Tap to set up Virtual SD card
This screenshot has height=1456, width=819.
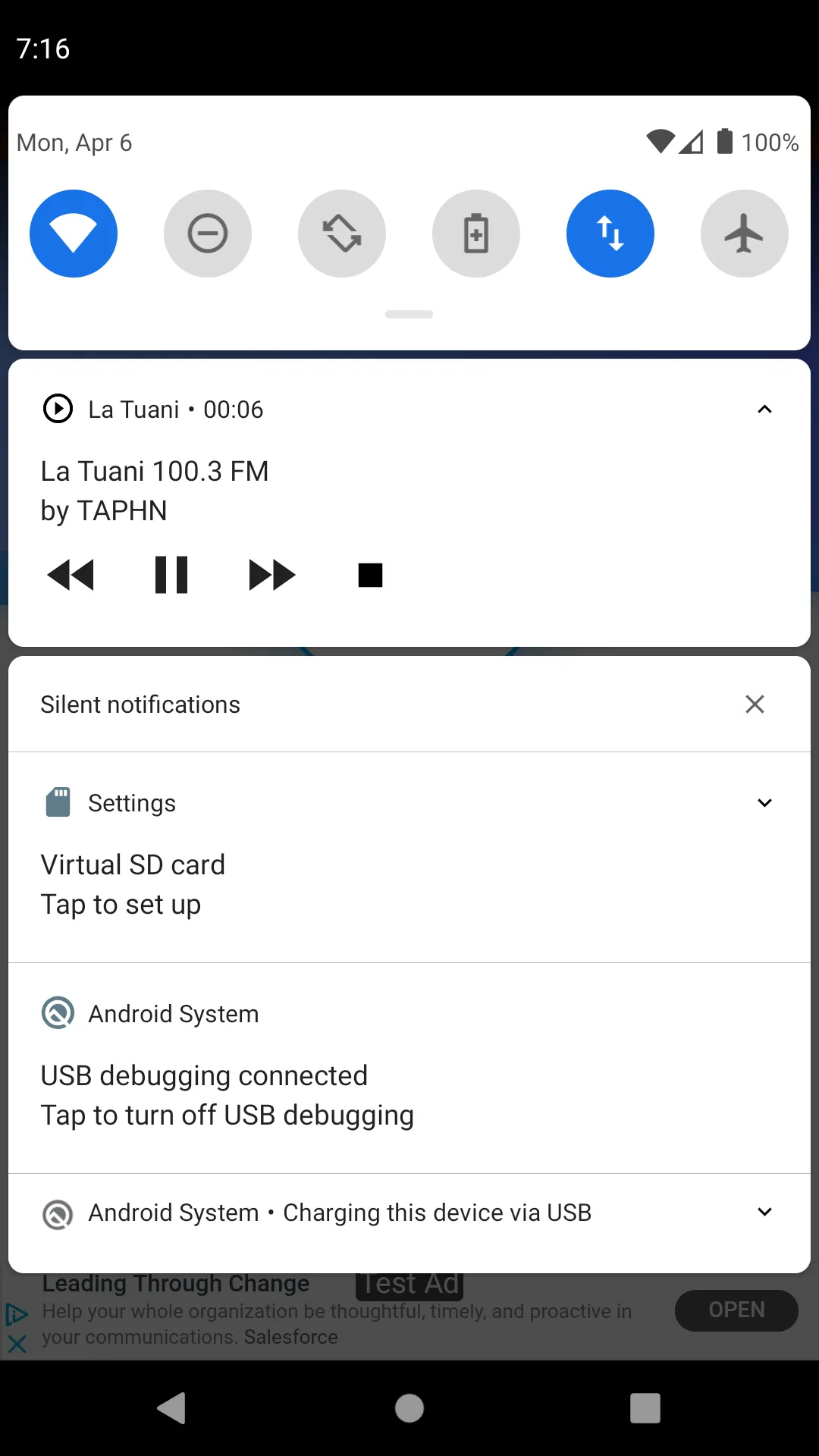coord(303,883)
